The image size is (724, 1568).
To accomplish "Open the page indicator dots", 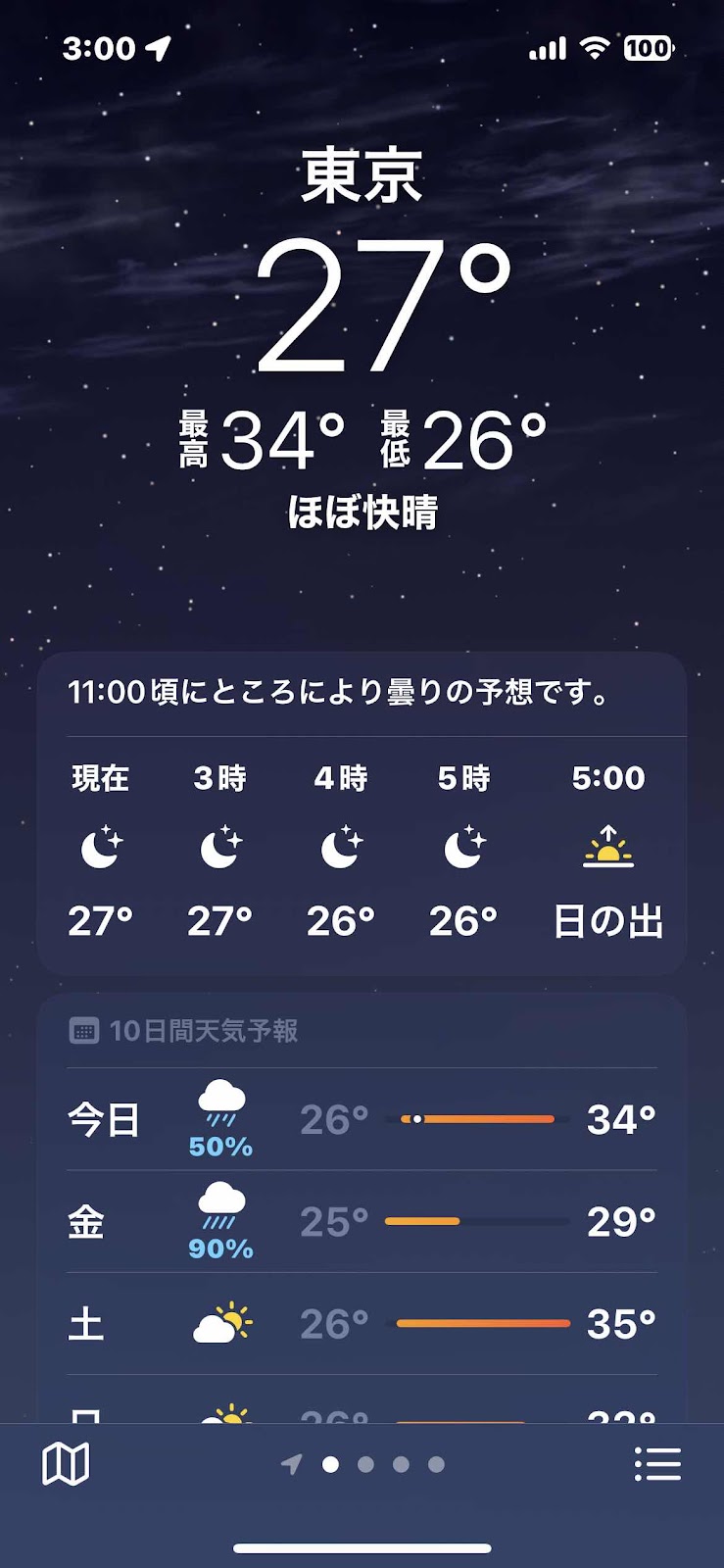I will [x=364, y=1464].
